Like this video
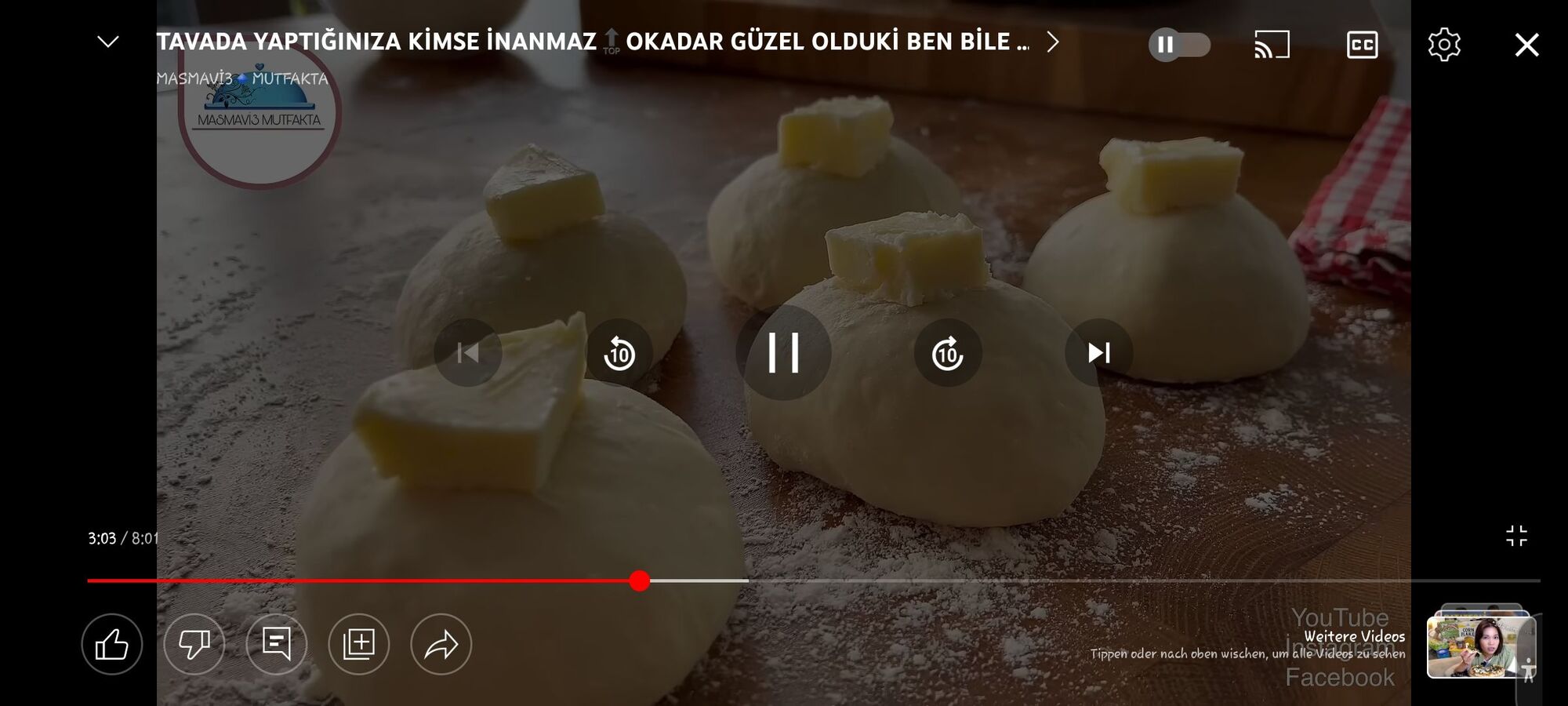1568x706 pixels. [112, 644]
